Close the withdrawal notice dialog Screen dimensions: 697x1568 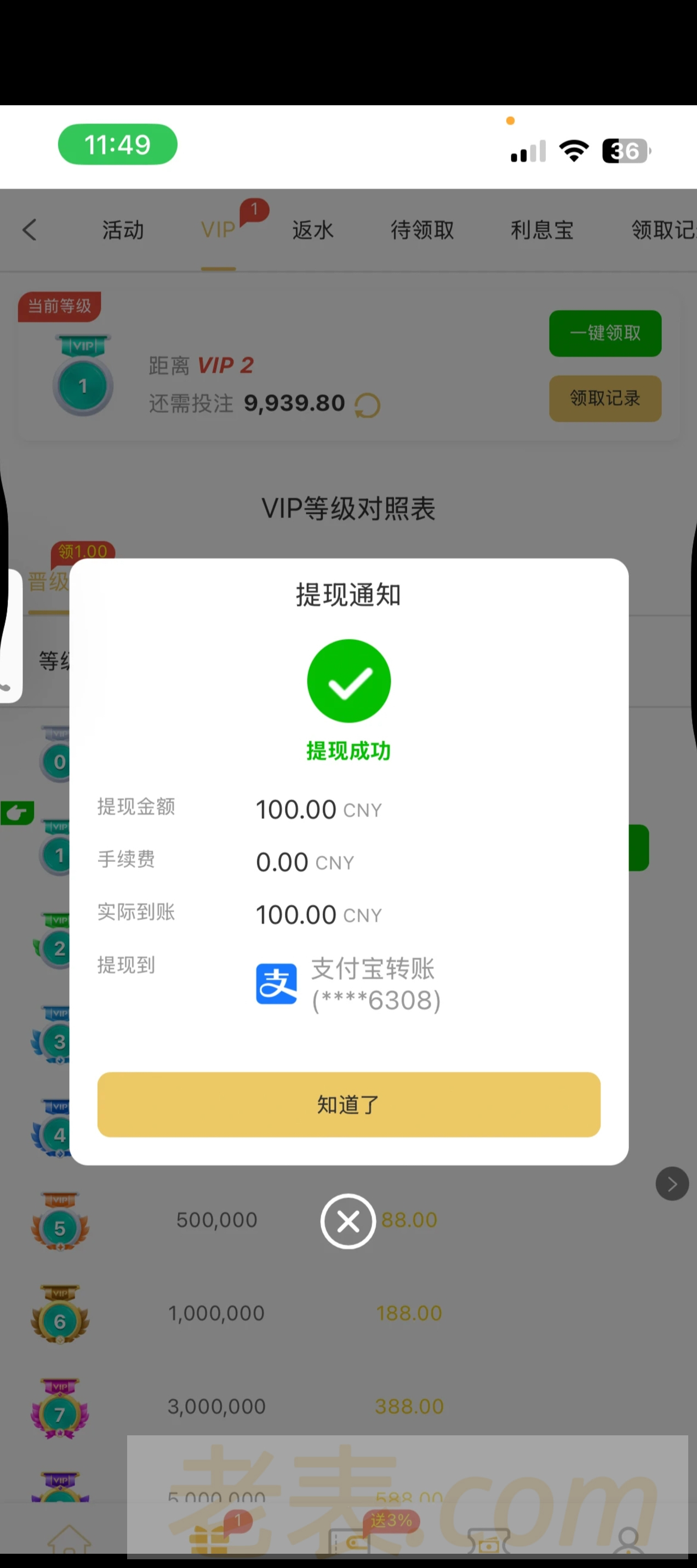coord(348,1221)
